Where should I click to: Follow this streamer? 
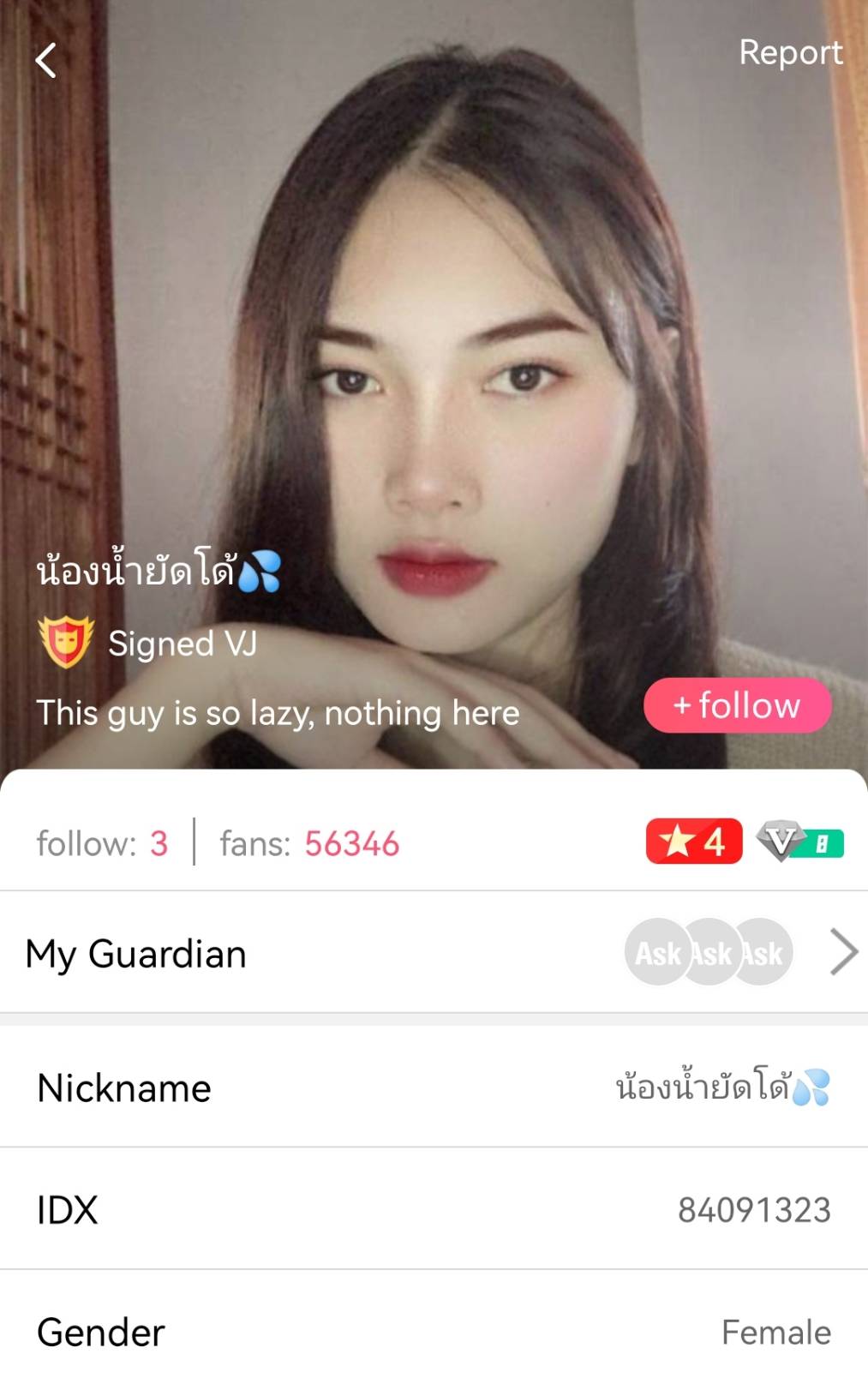[737, 705]
